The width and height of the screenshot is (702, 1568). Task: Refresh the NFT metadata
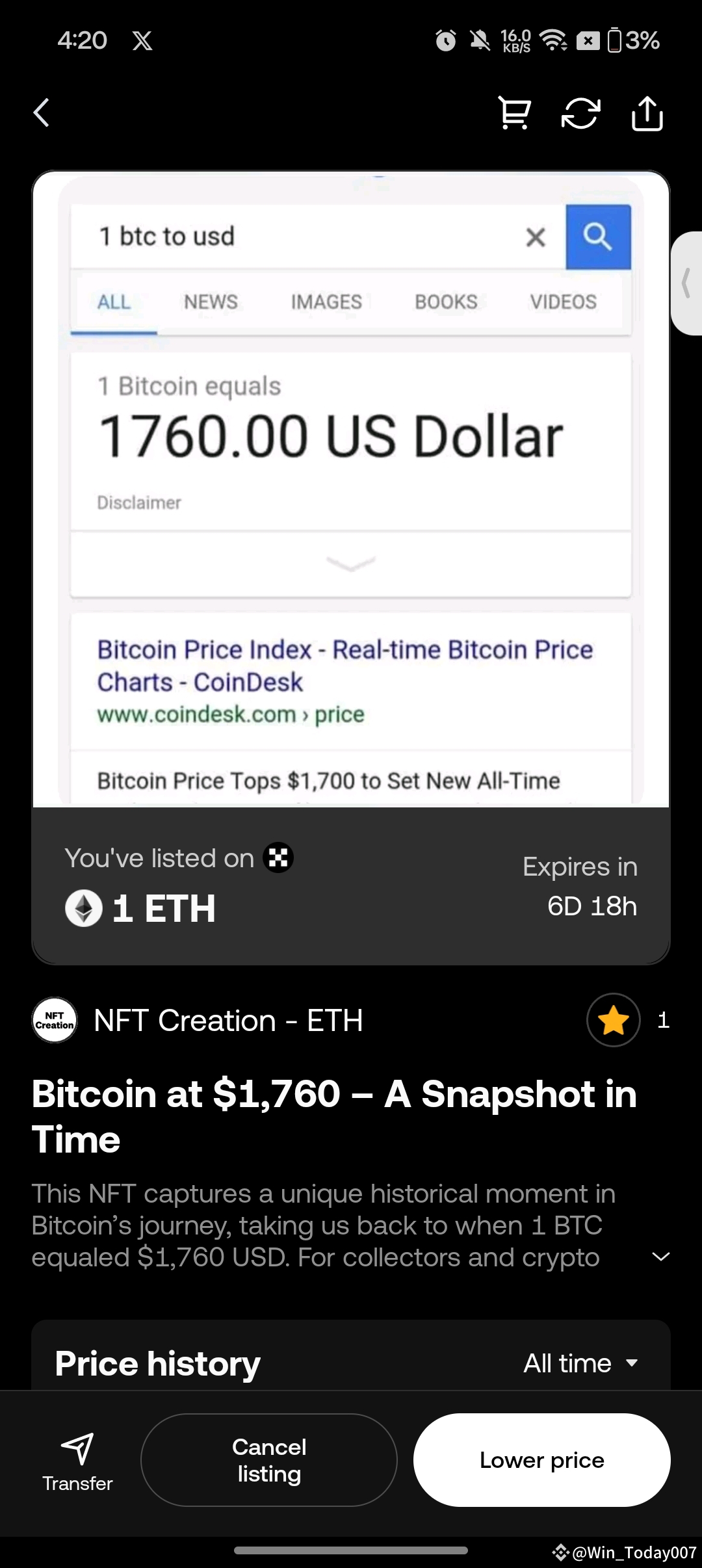point(582,113)
